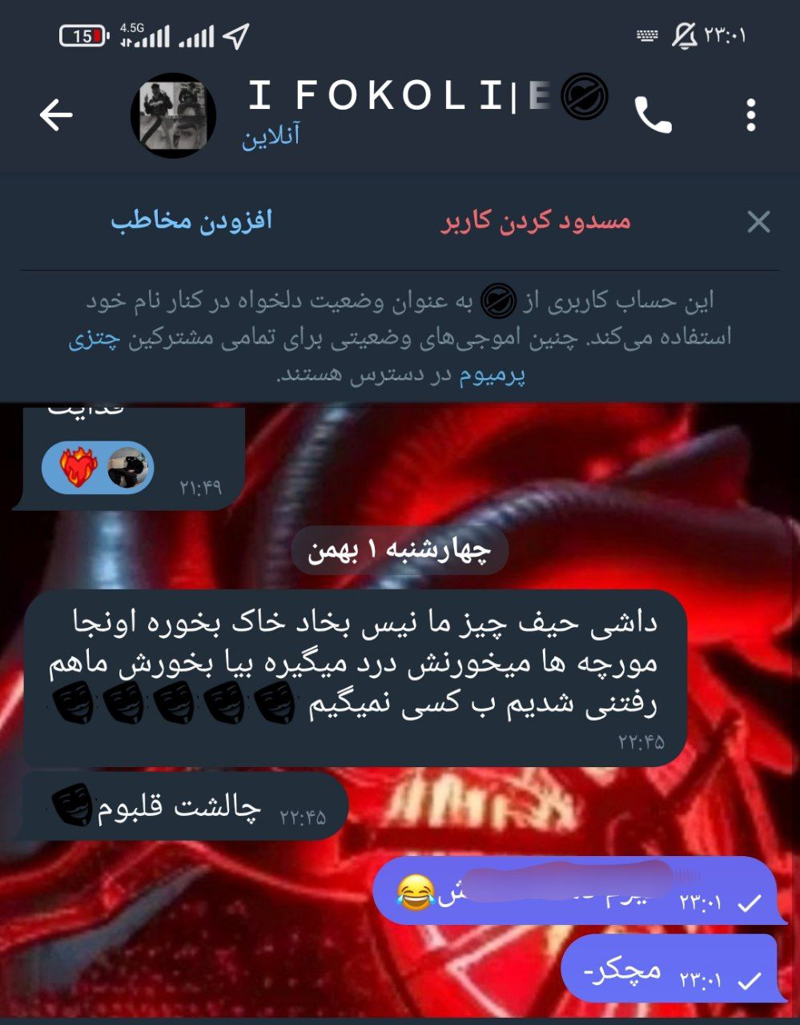
Task: Go back using the arrow icon
Action: pyautogui.click(x=56, y=116)
